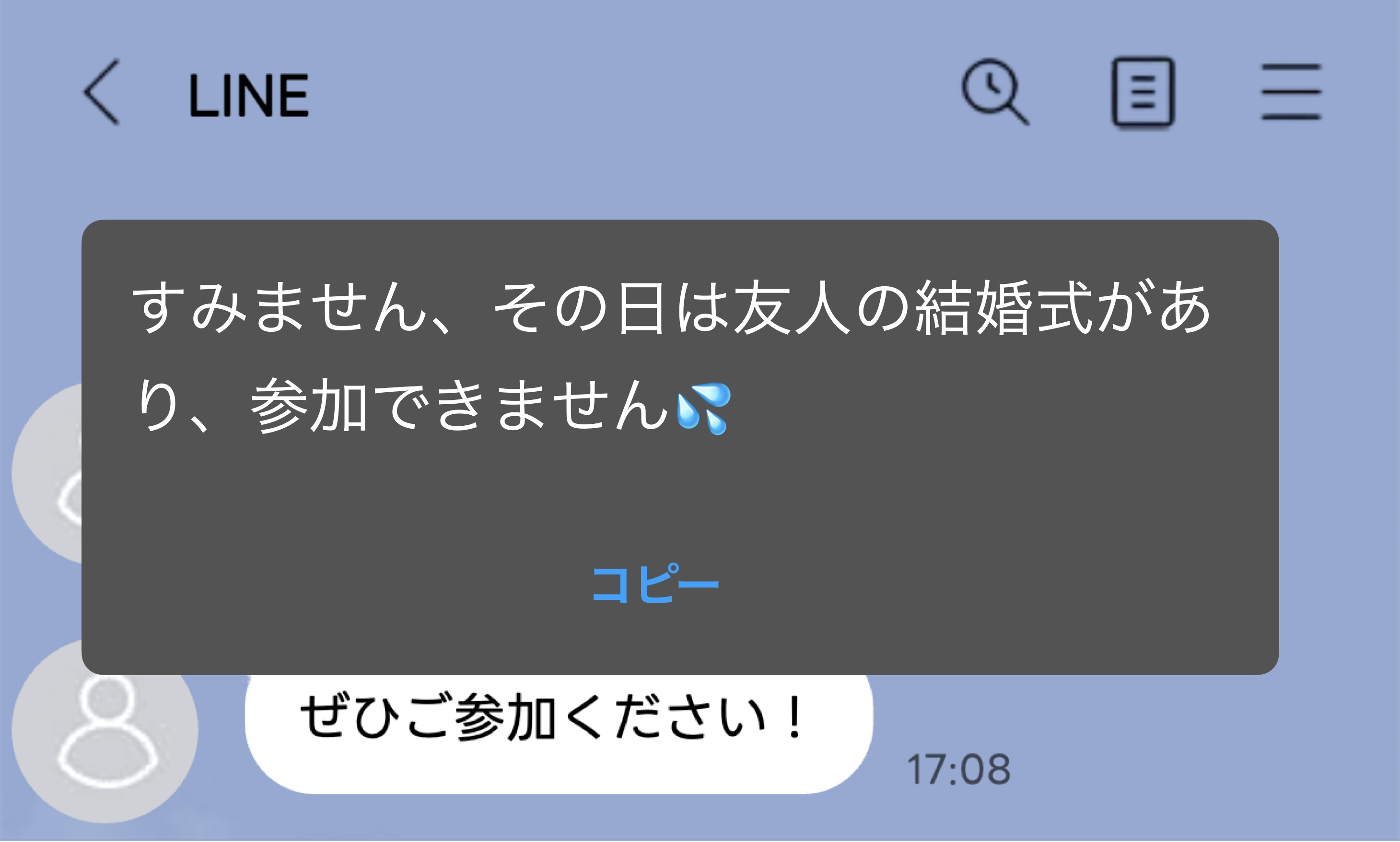1400x842 pixels.
Task: Tap コピー to copy the message
Action: pyautogui.click(x=655, y=583)
